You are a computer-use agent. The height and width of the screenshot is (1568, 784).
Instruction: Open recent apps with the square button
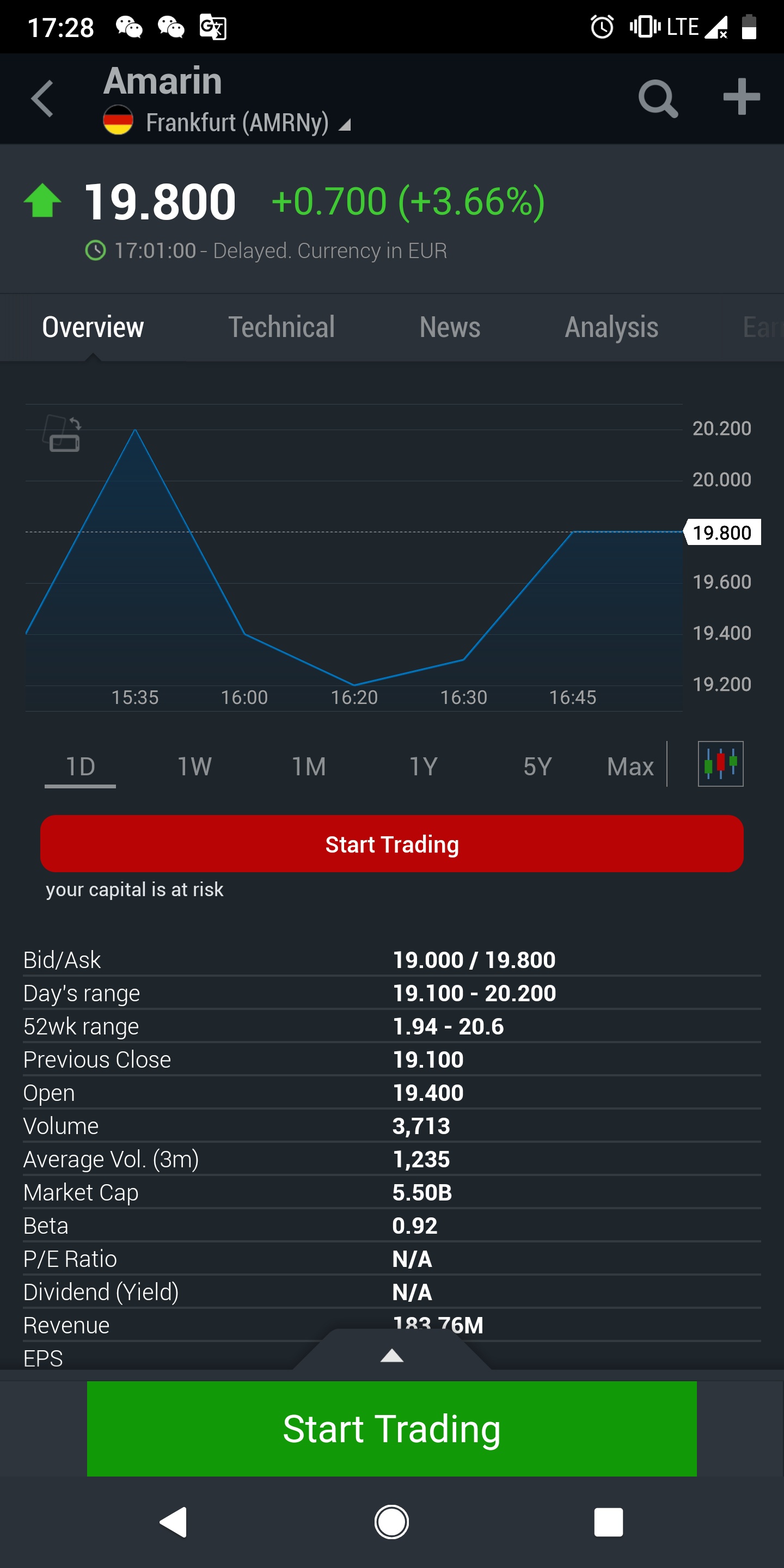[608, 1522]
